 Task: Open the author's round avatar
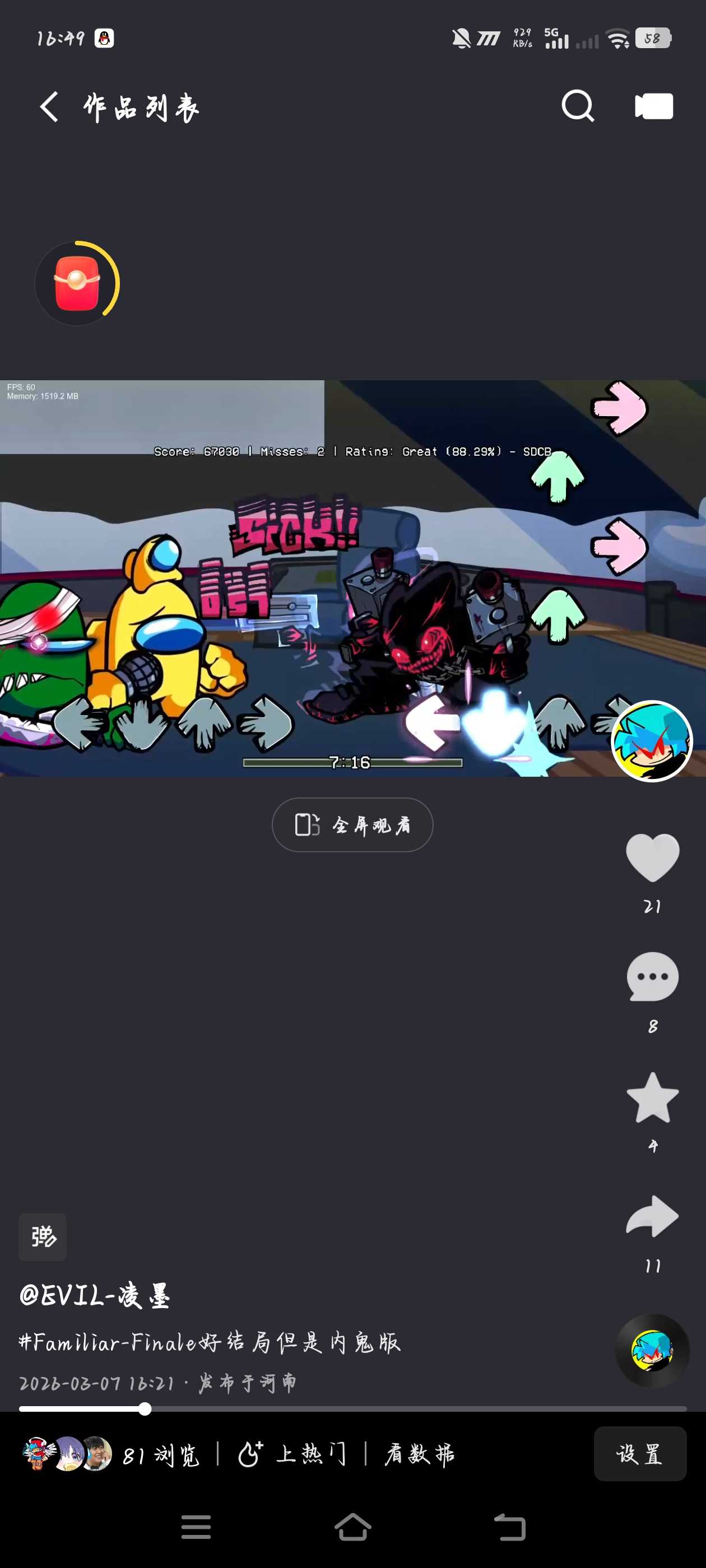[651, 741]
